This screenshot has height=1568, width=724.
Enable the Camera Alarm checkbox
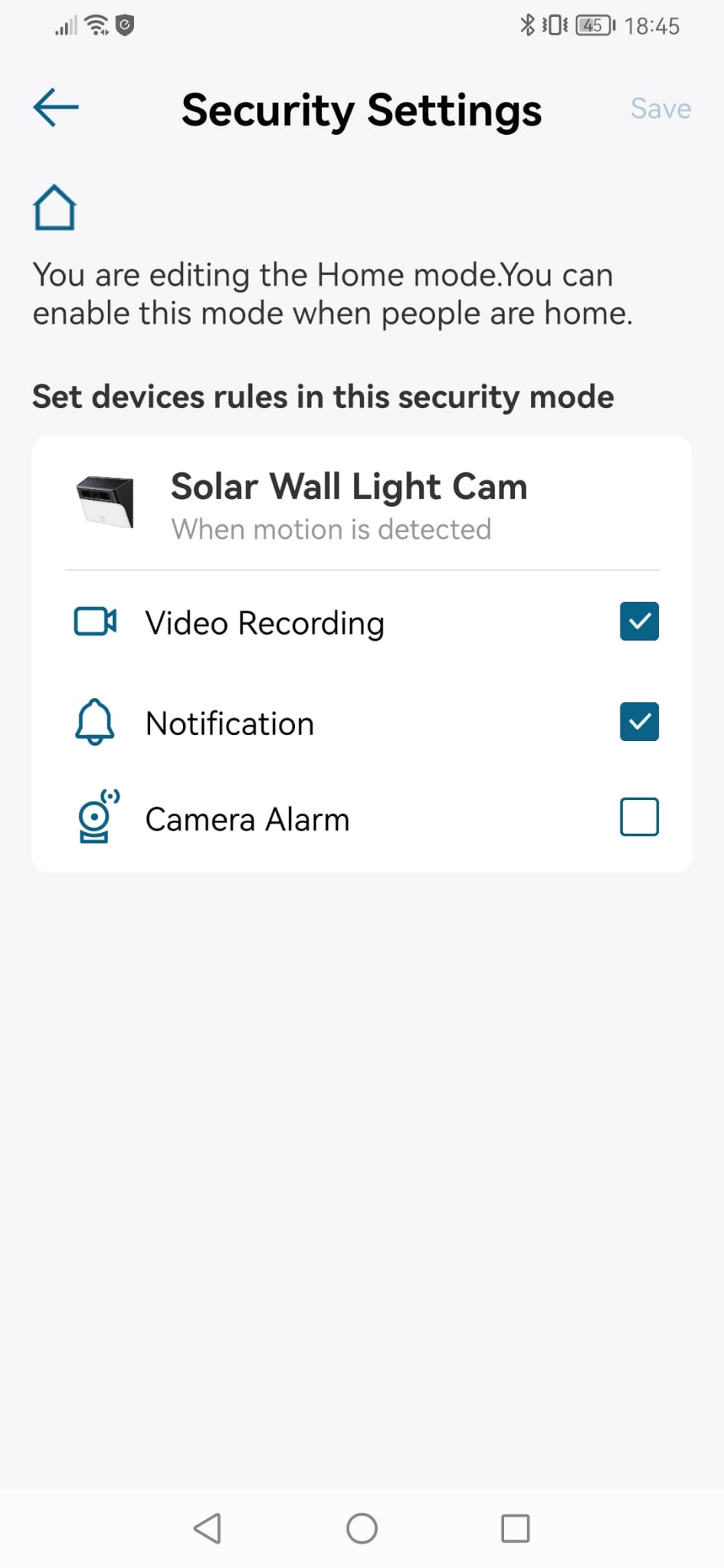click(x=639, y=817)
